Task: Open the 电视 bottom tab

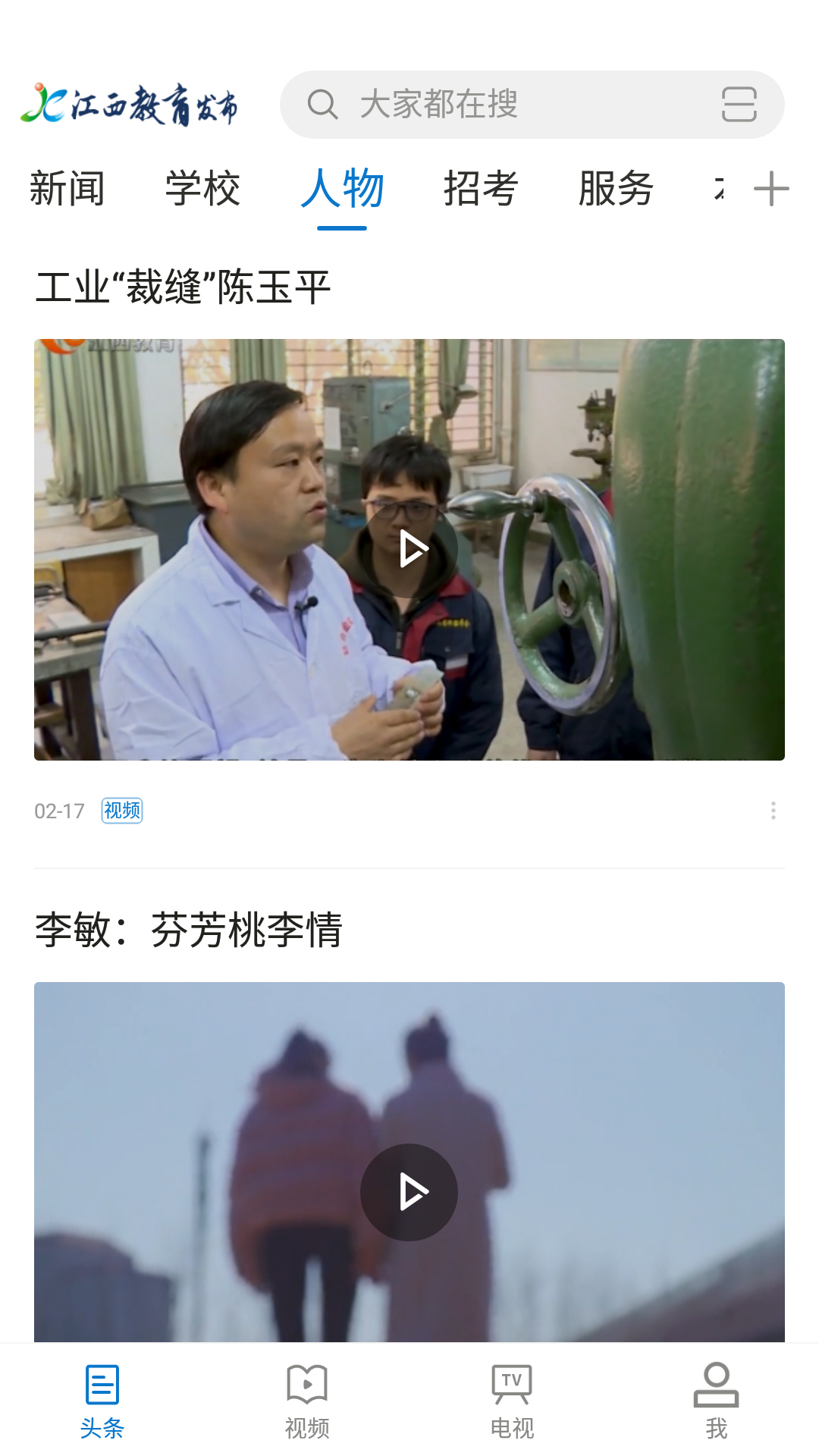Action: click(512, 1401)
